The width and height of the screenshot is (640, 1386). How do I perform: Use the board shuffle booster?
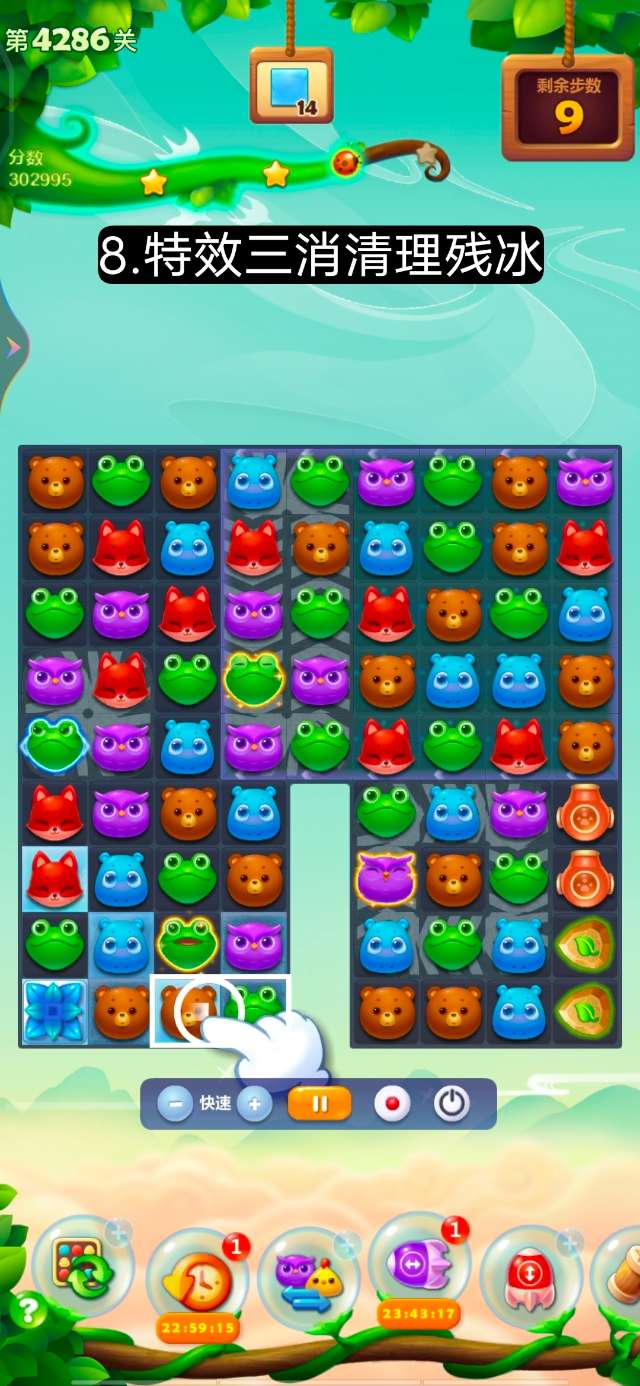tap(84, 1267)
